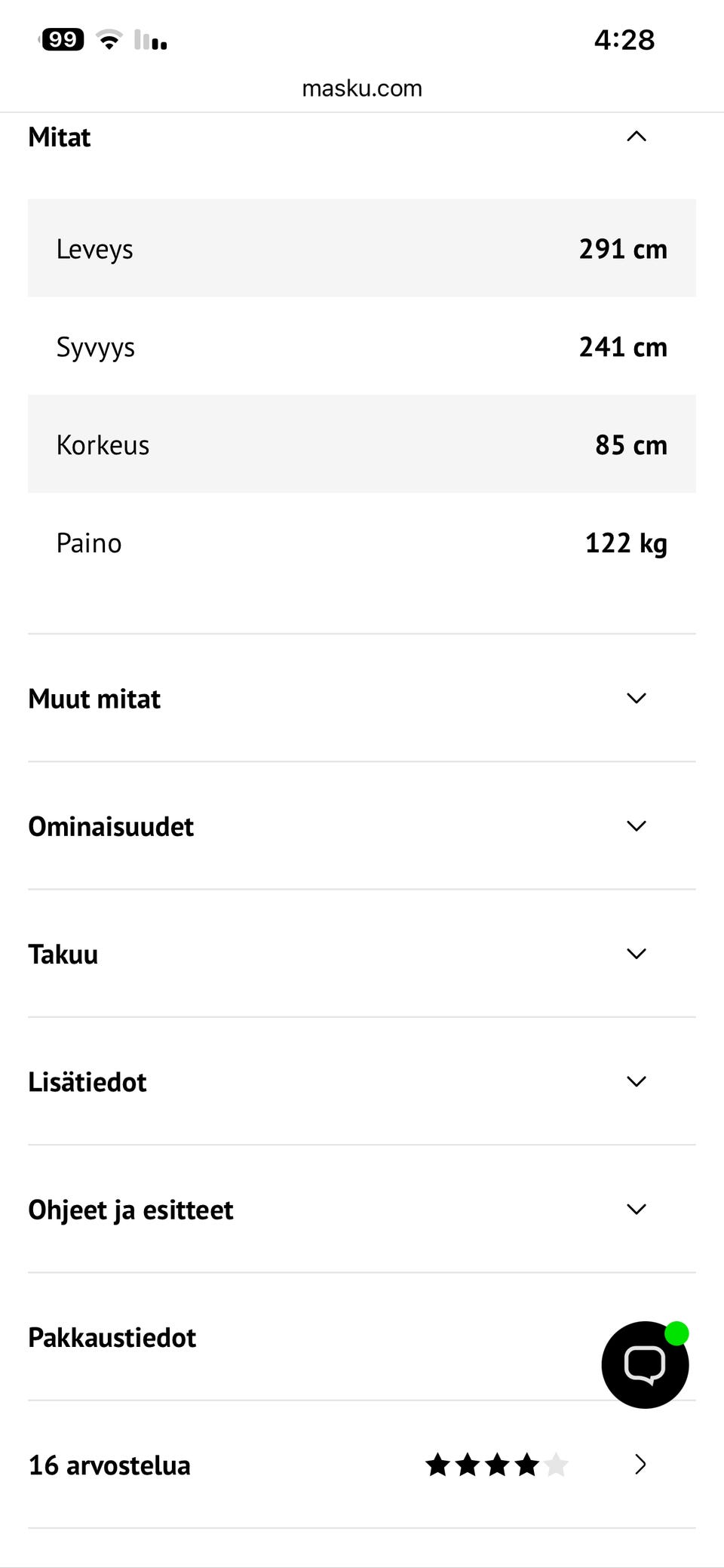The width and height of the screenshot is (724, 1568).
Task: Select the Korkeus 85 cm row
Action: click(x=362, y=444)
